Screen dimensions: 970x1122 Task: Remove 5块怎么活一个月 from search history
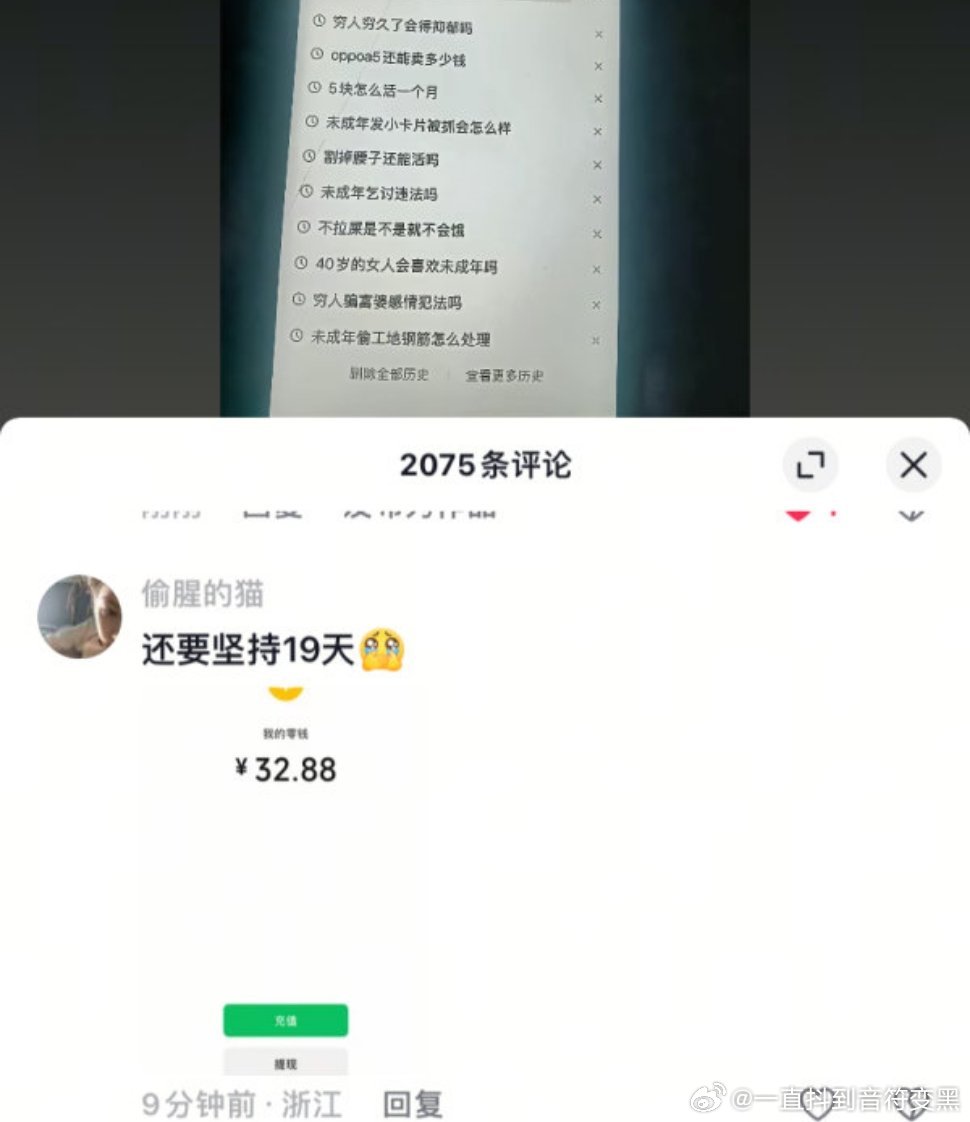tap(597, 99)
